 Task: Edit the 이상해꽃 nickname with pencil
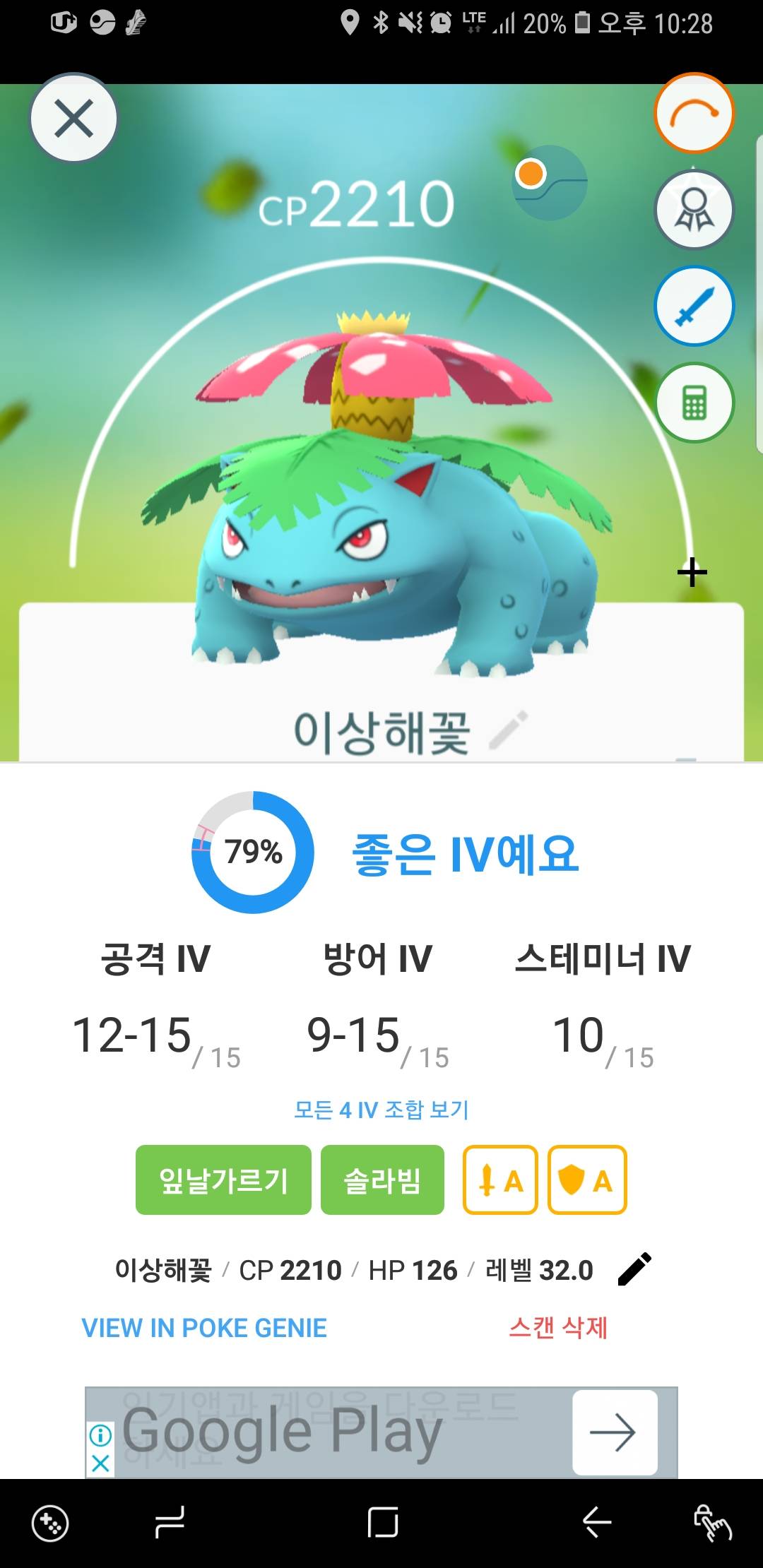[x=509, y=730]
